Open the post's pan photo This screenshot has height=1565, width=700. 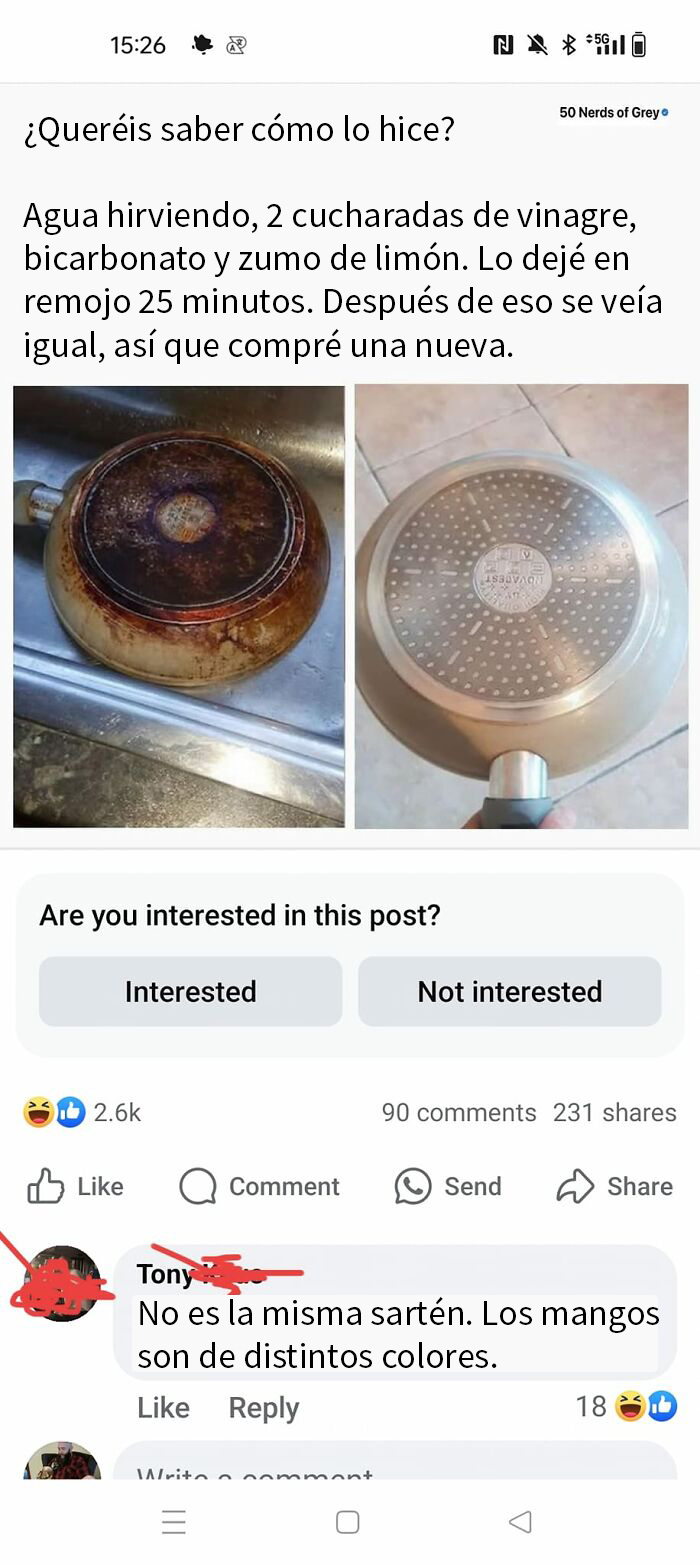(350, 606)
